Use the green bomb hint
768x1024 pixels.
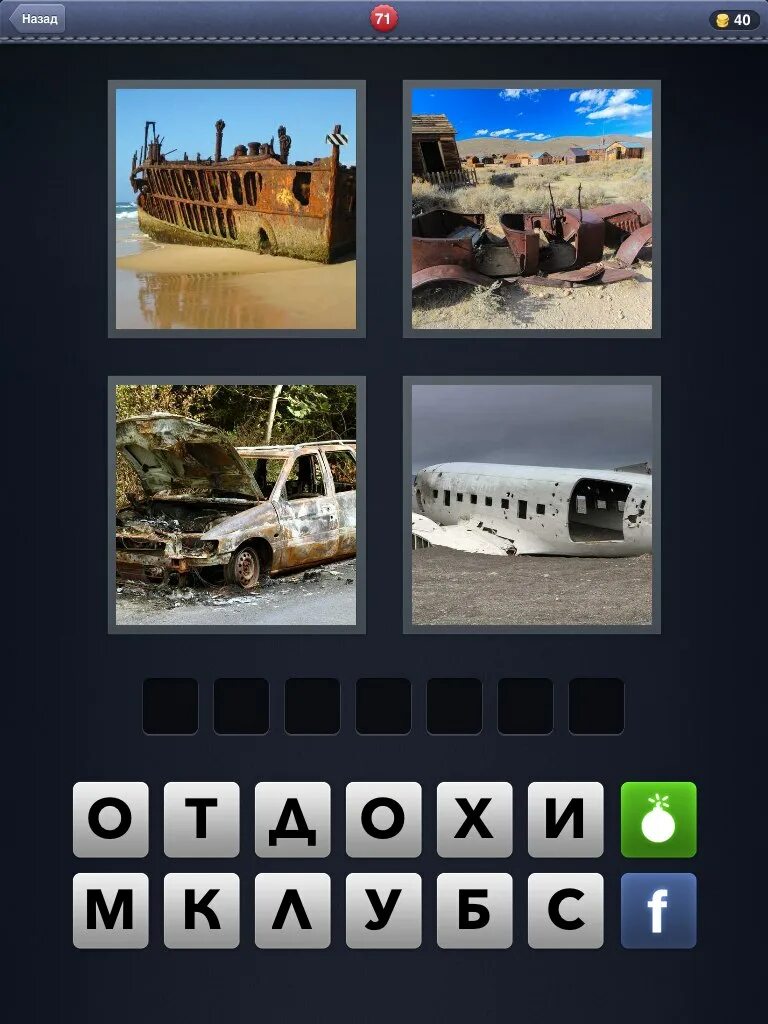pyautogui.click(x=658, y=820)
